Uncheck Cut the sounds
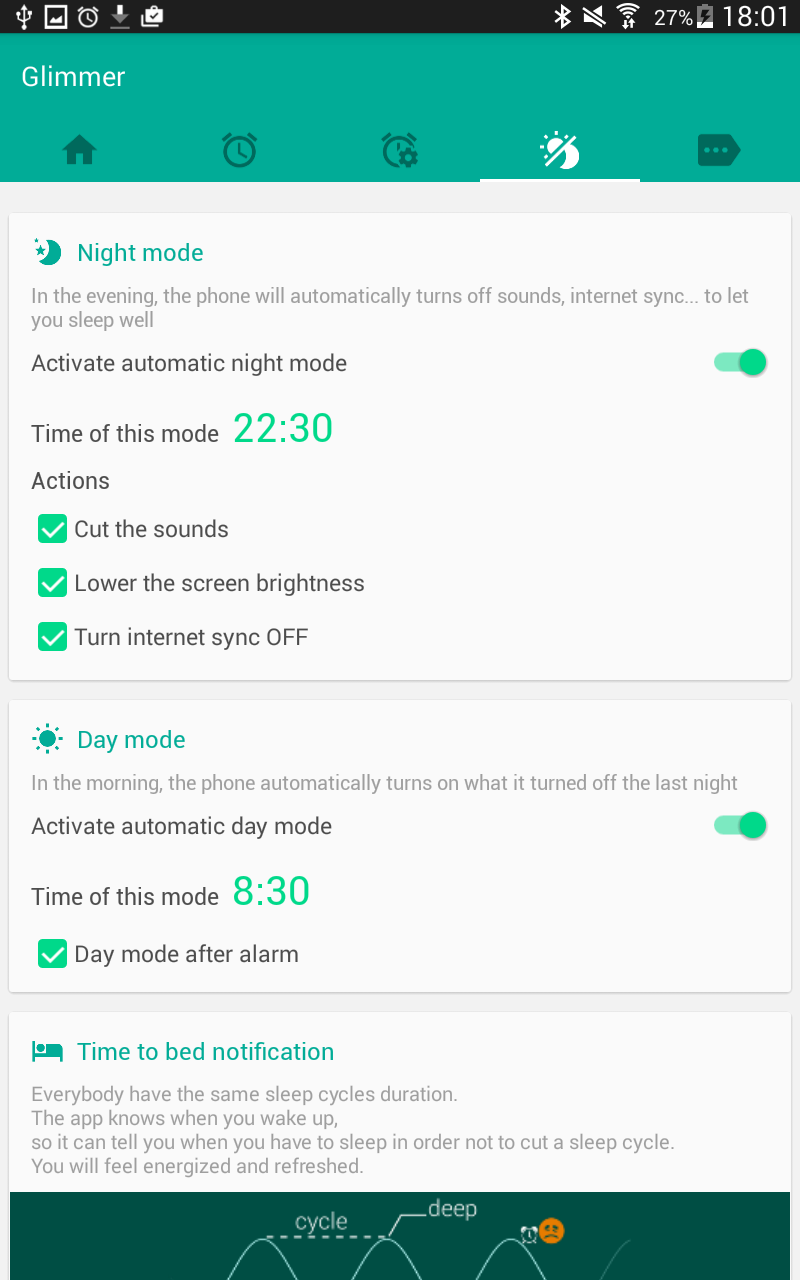This screenshot has height=1280, width=800. [x=53, y=529]
